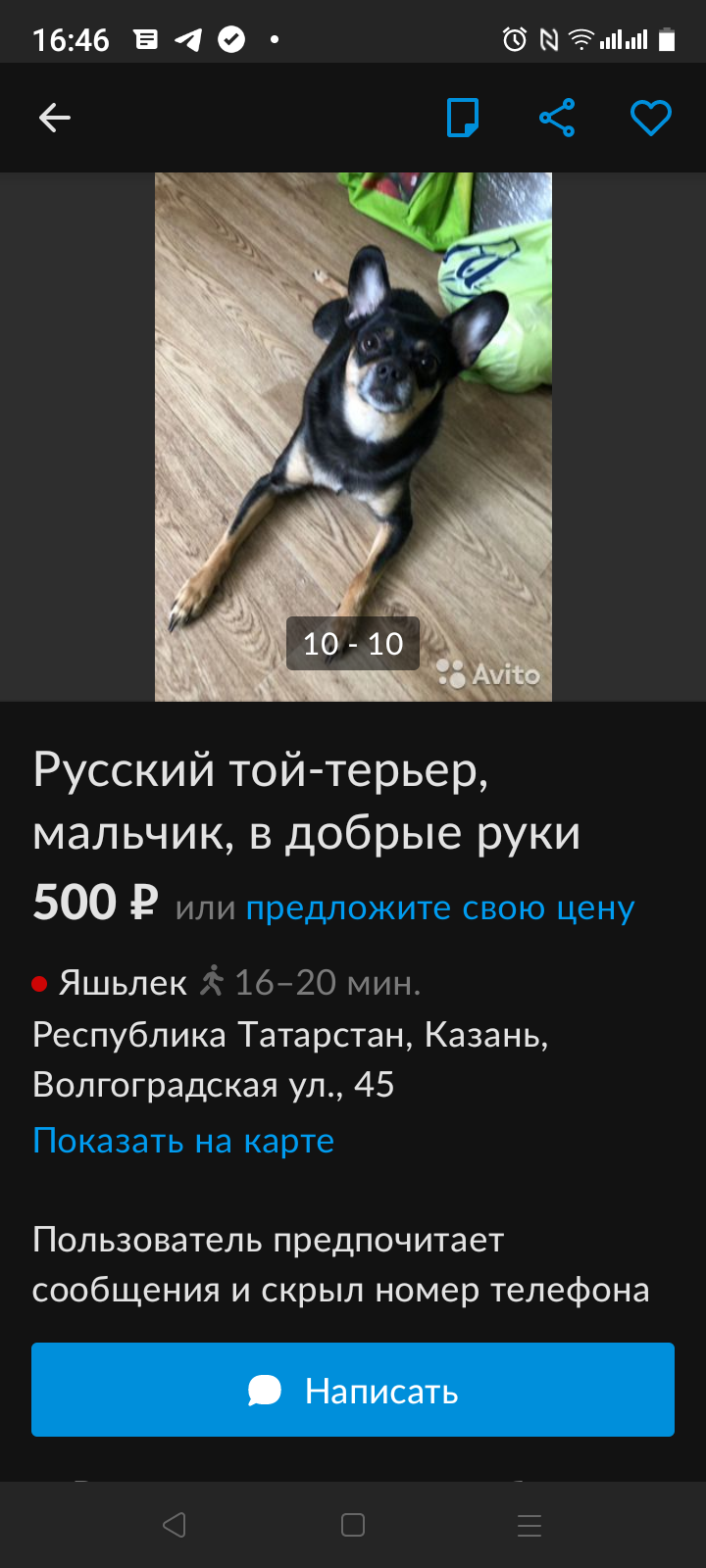
Task: Go back using the top-left arrow
Action: (x=55, y=119)
